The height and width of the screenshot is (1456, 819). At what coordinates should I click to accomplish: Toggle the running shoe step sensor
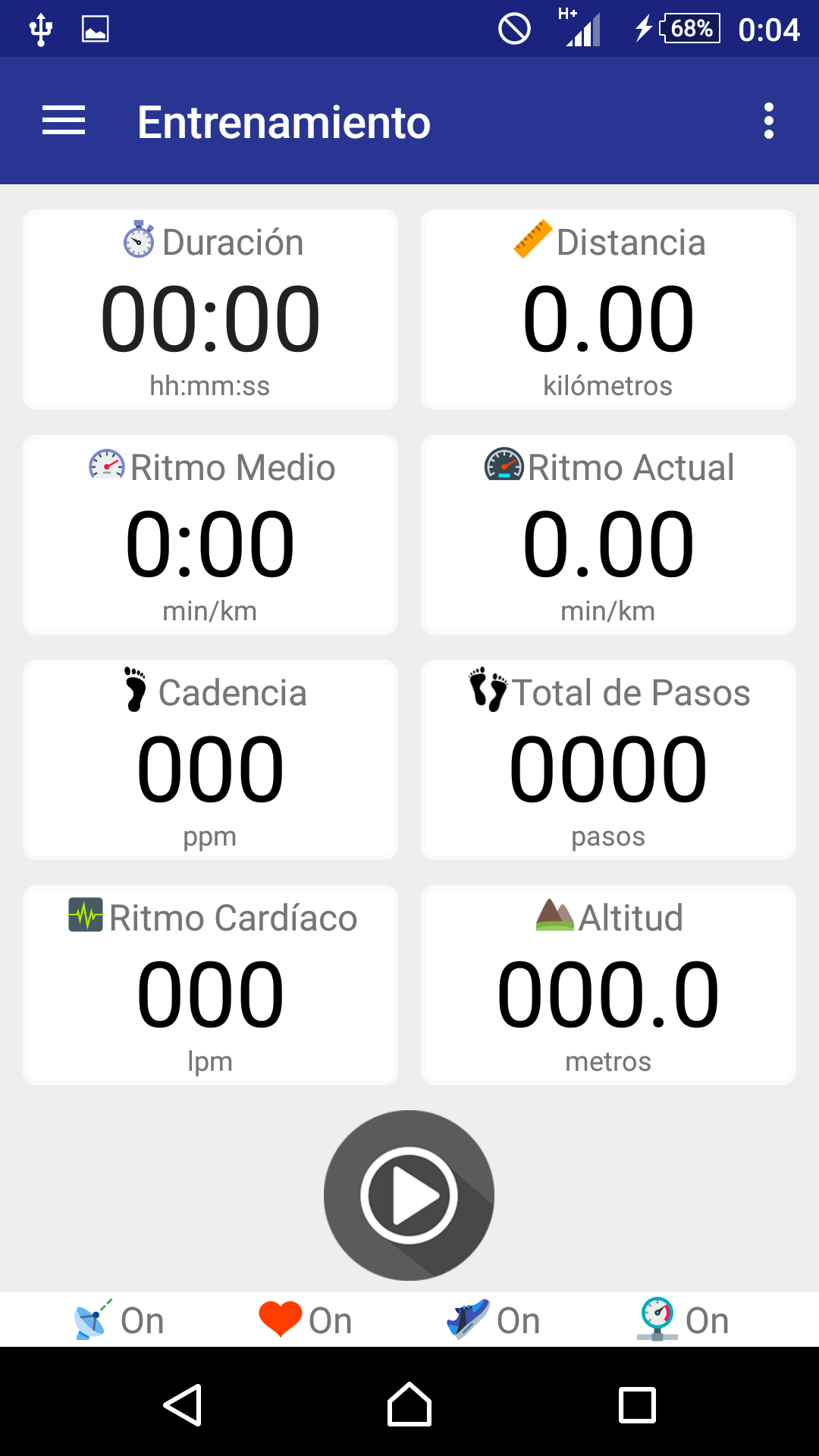click(x=493, y=1320)
